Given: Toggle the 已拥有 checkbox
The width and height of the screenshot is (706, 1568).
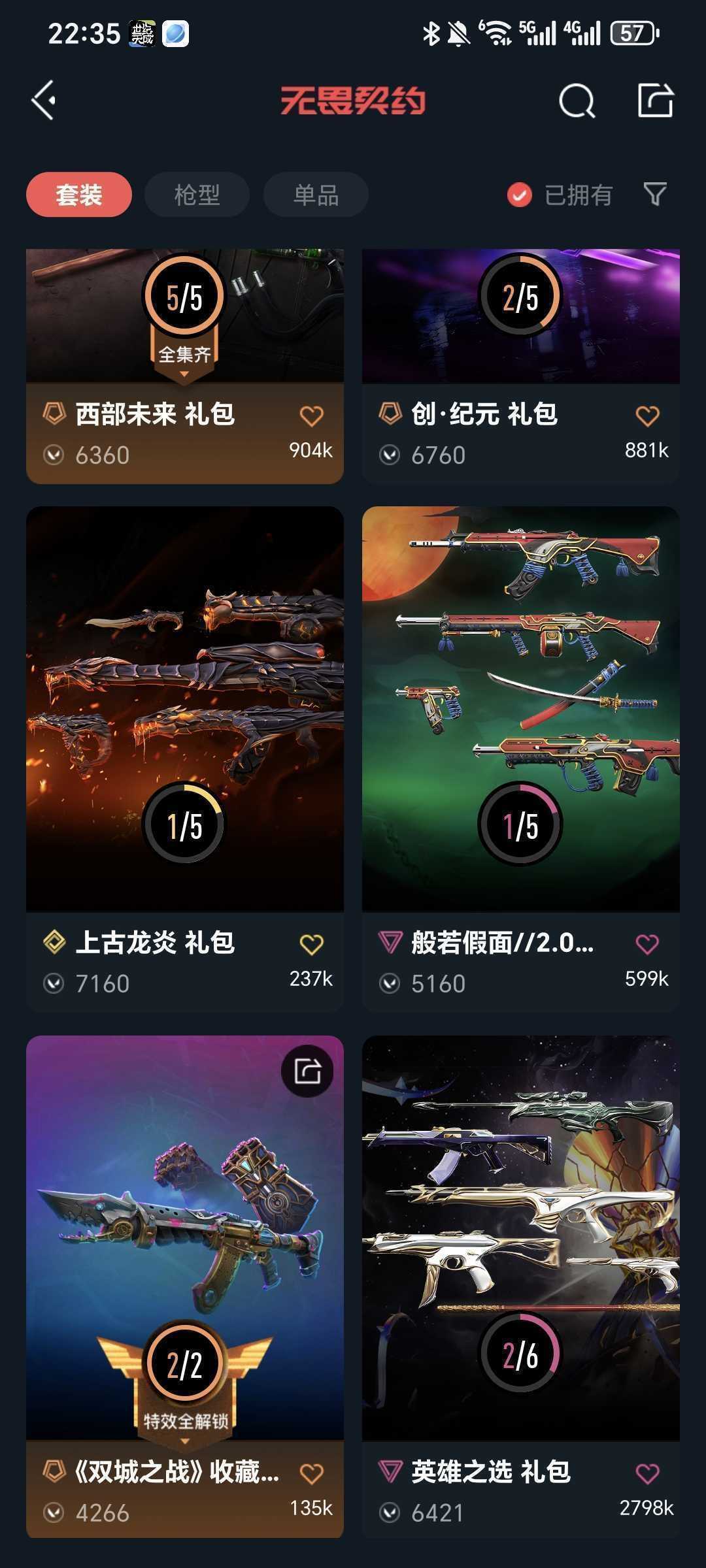Looking at the screenshot, I should (520, 195).
